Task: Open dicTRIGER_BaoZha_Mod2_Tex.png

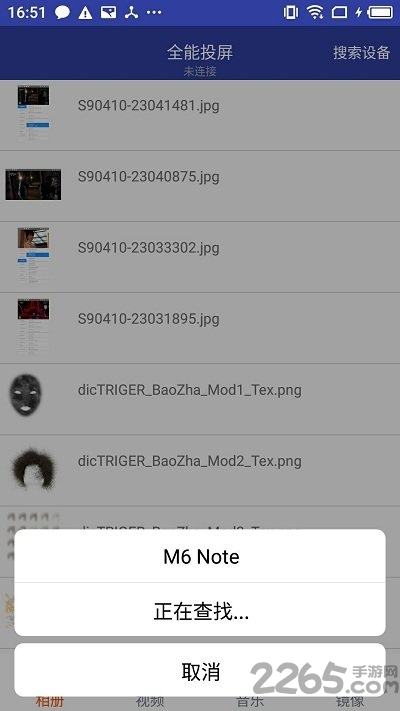Action: [x=200, y=470]
